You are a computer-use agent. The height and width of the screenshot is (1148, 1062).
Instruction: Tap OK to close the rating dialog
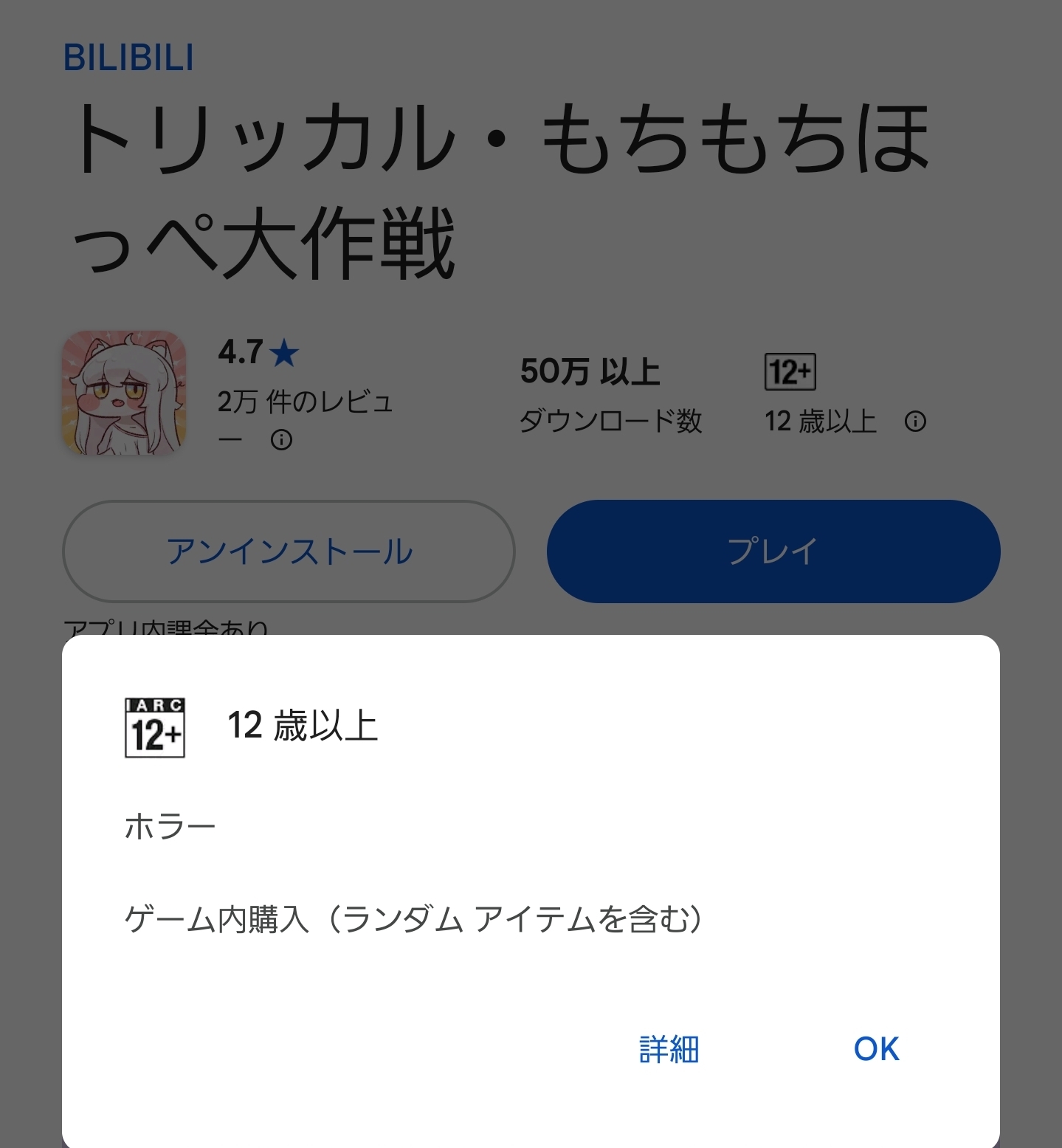pos(876,1048)
